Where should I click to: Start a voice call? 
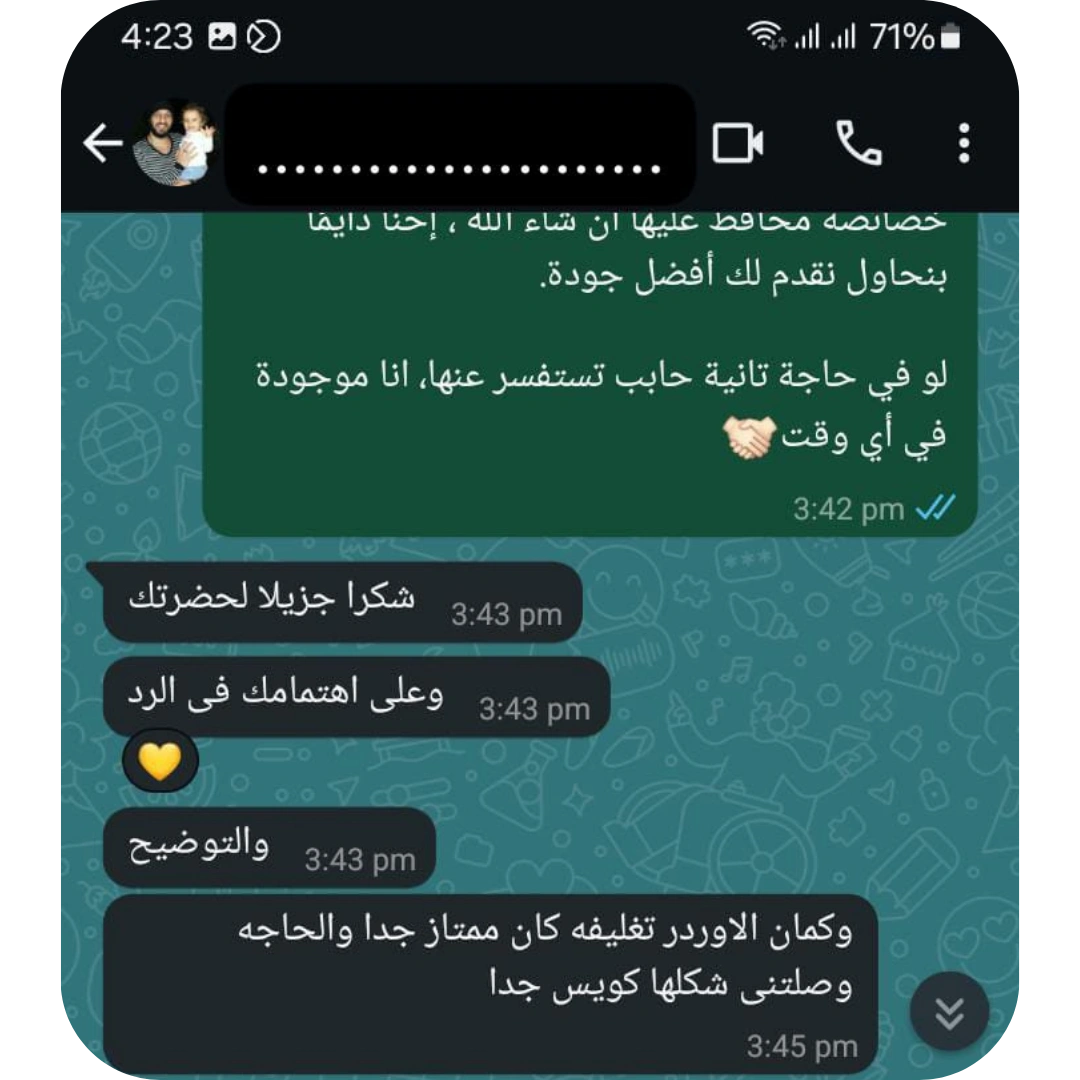859,144
